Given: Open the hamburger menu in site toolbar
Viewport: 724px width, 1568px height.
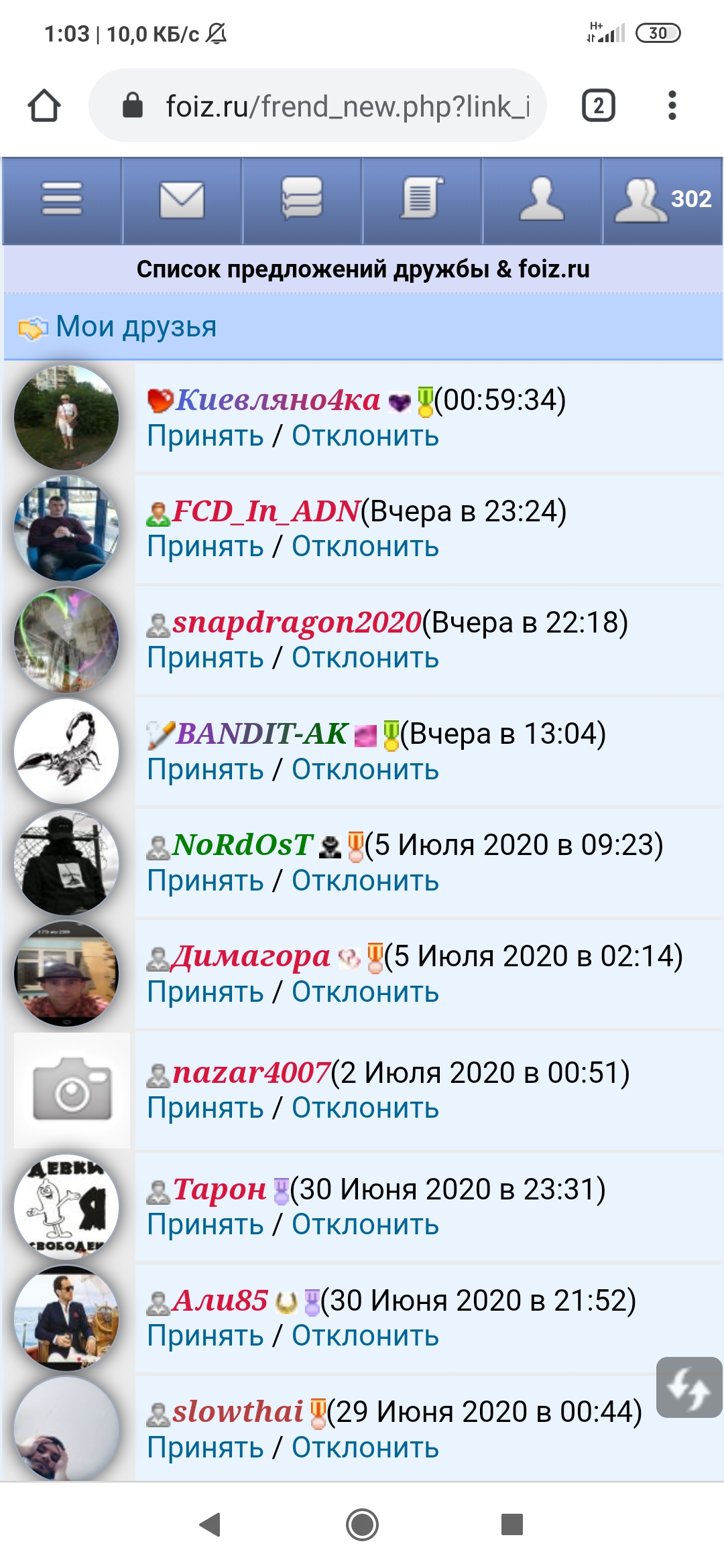Looking at the screenshot, I should 62,200.
